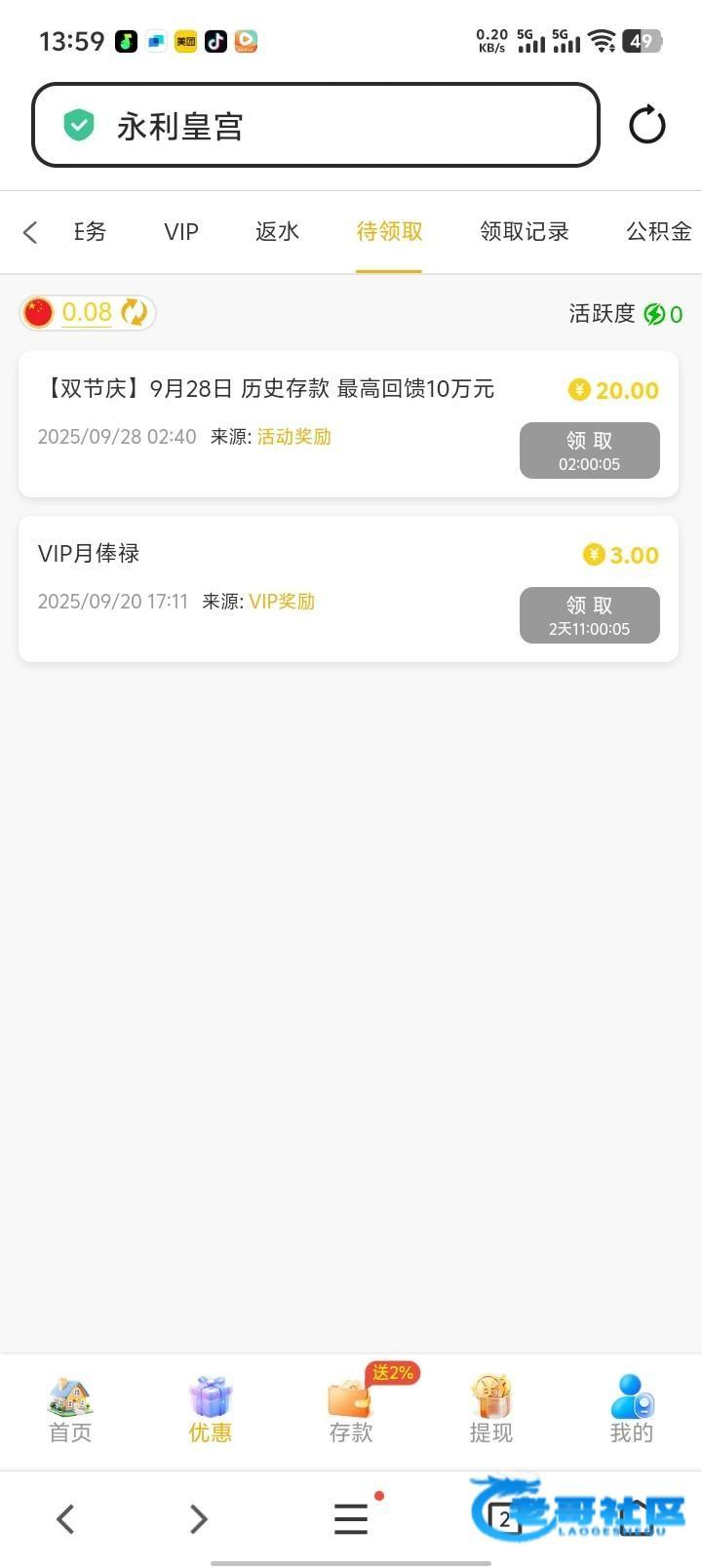Viewport: 702px width, 1568px height.
Task: Go back using the tab bar arrow
Action: click(30, 232)
